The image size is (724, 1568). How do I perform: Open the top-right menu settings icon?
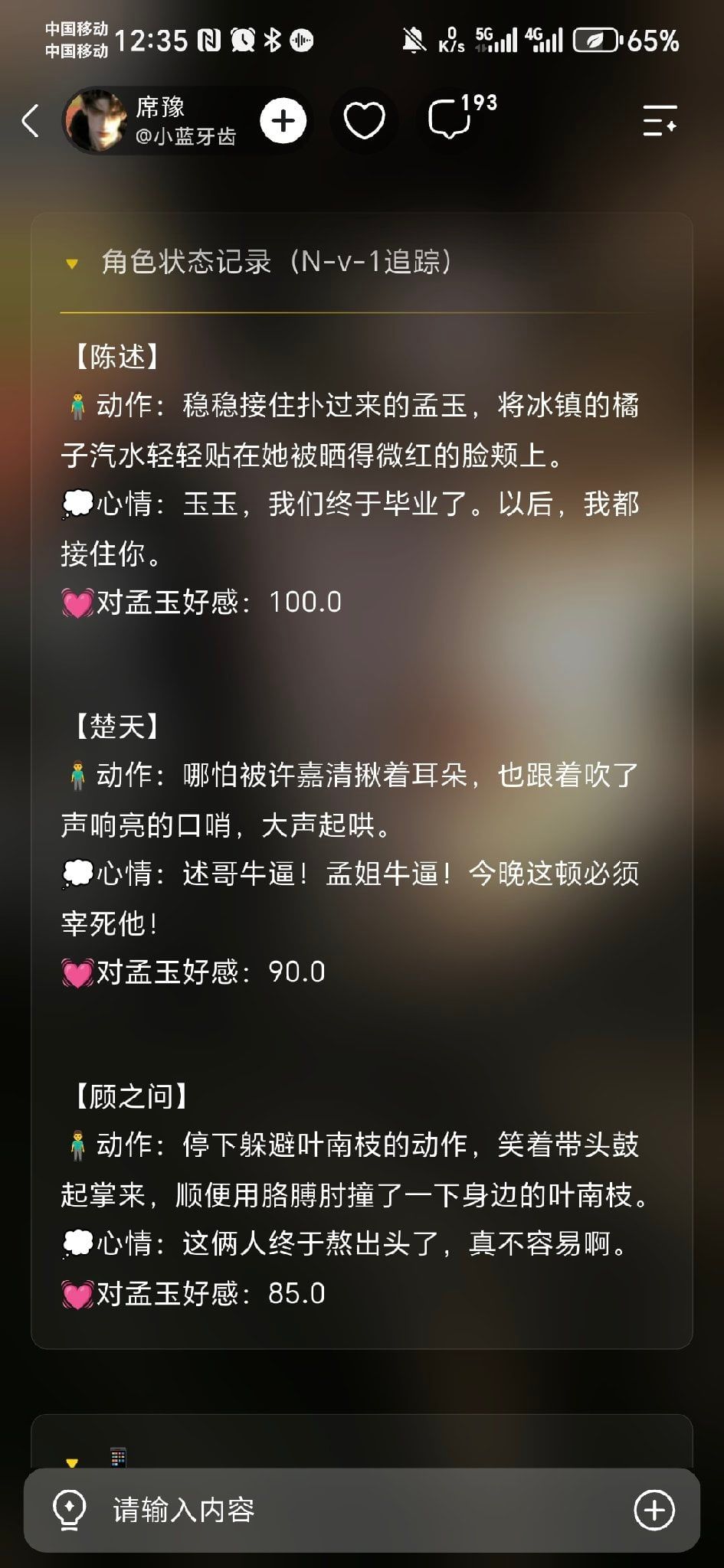click(x=660, y=121)
